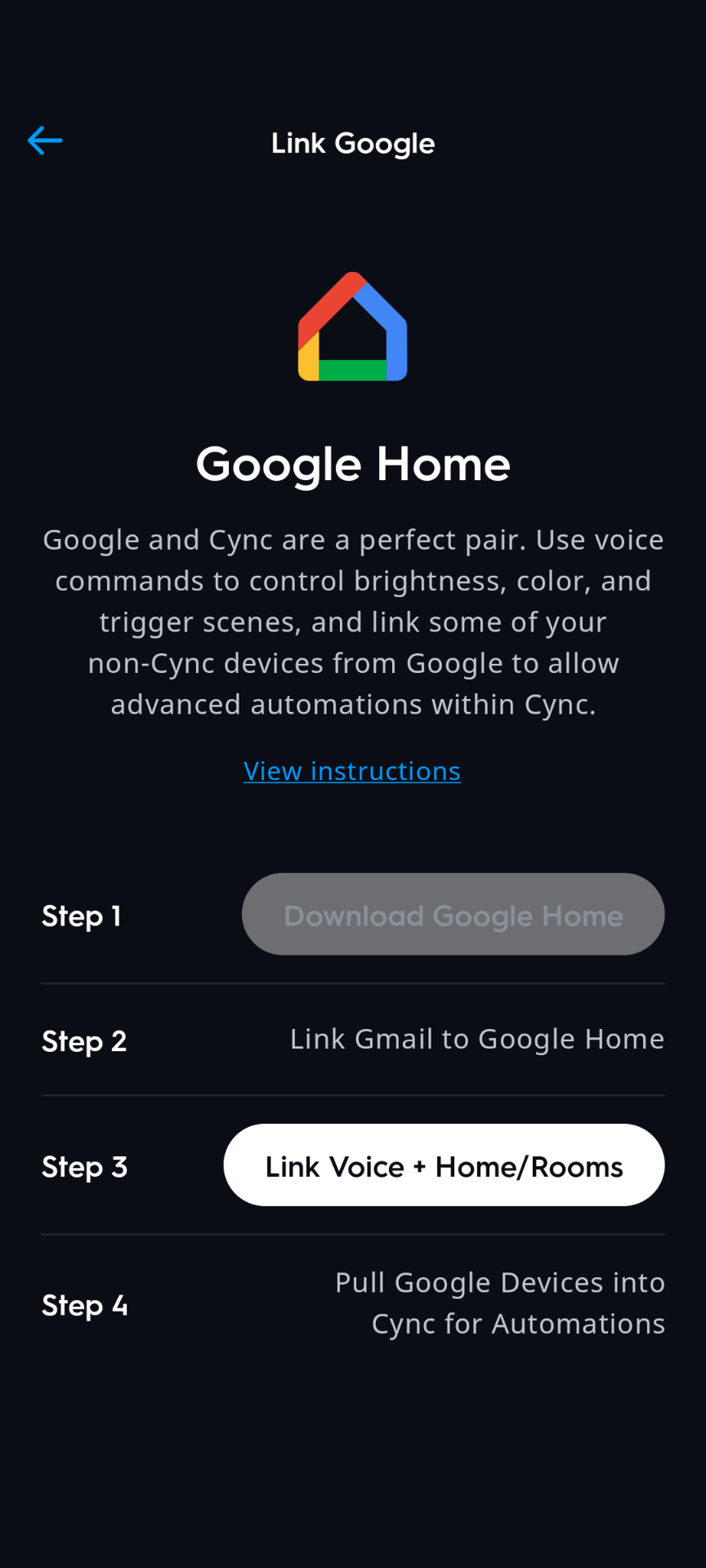
Task: Select the Step 1 label
Action: (x=81, y=915)
